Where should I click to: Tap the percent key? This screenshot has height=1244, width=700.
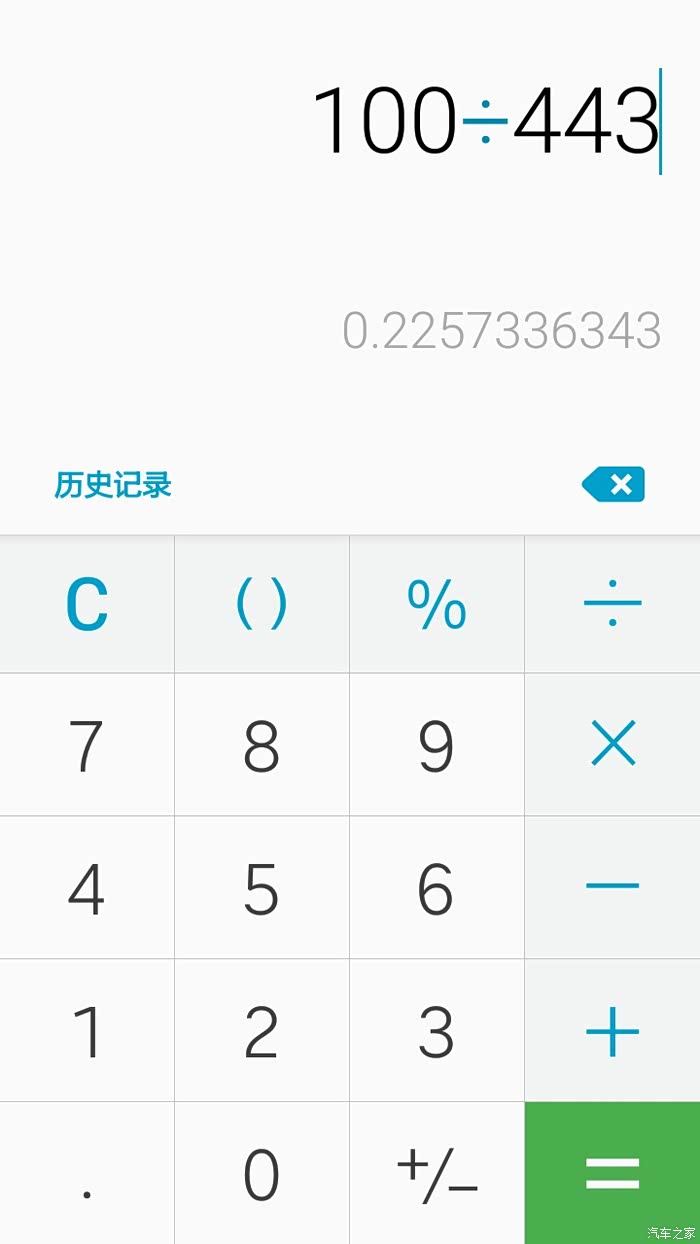point(436,604)
